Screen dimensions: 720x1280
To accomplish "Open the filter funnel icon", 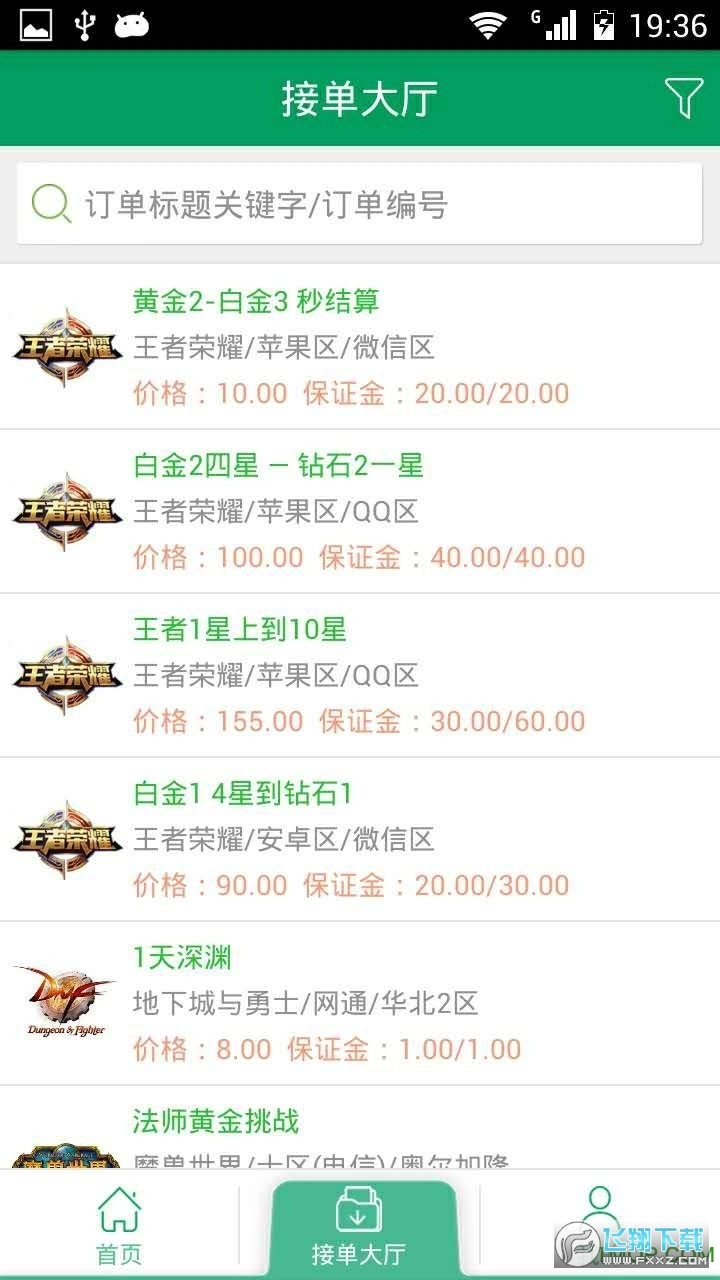I will point(683,98).
